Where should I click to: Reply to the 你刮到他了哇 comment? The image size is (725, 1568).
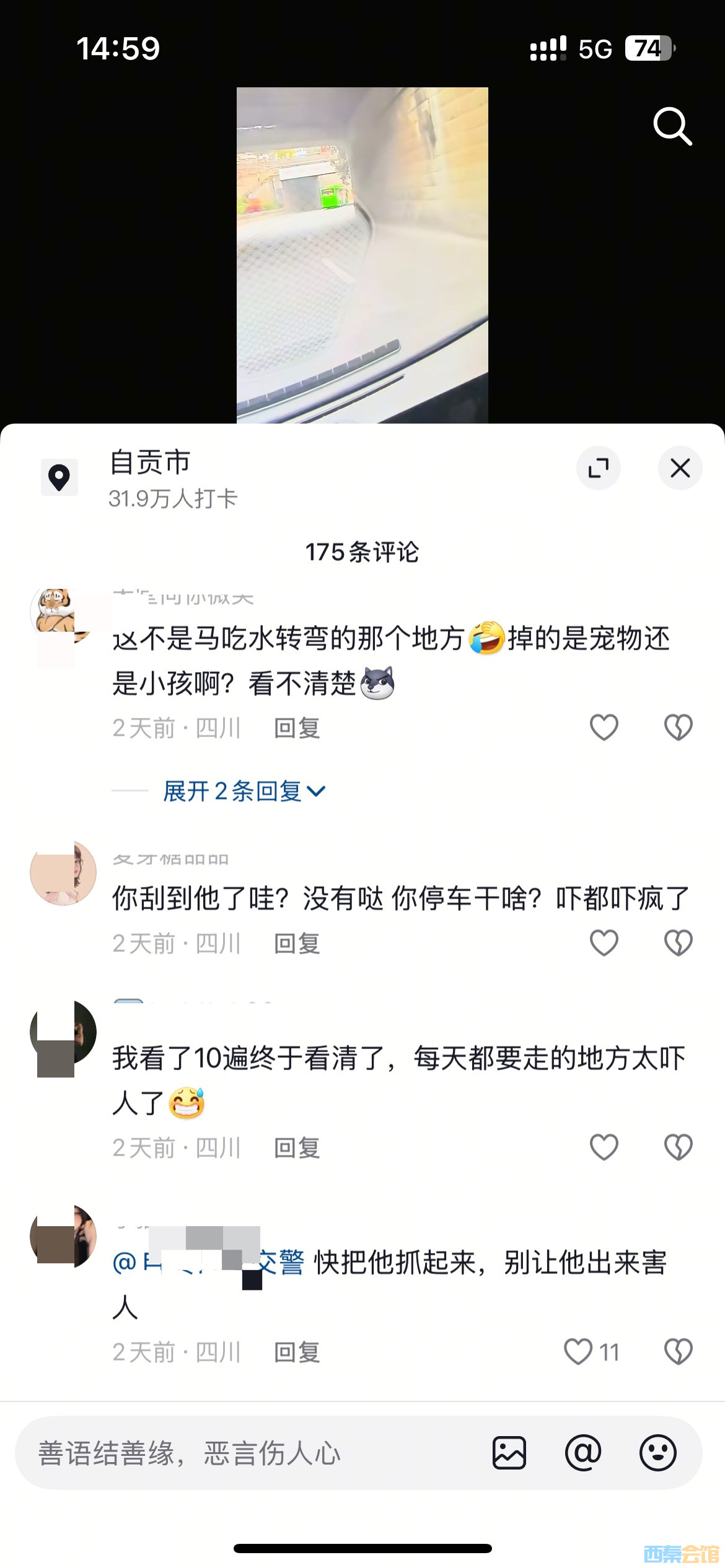coord(297,944)
